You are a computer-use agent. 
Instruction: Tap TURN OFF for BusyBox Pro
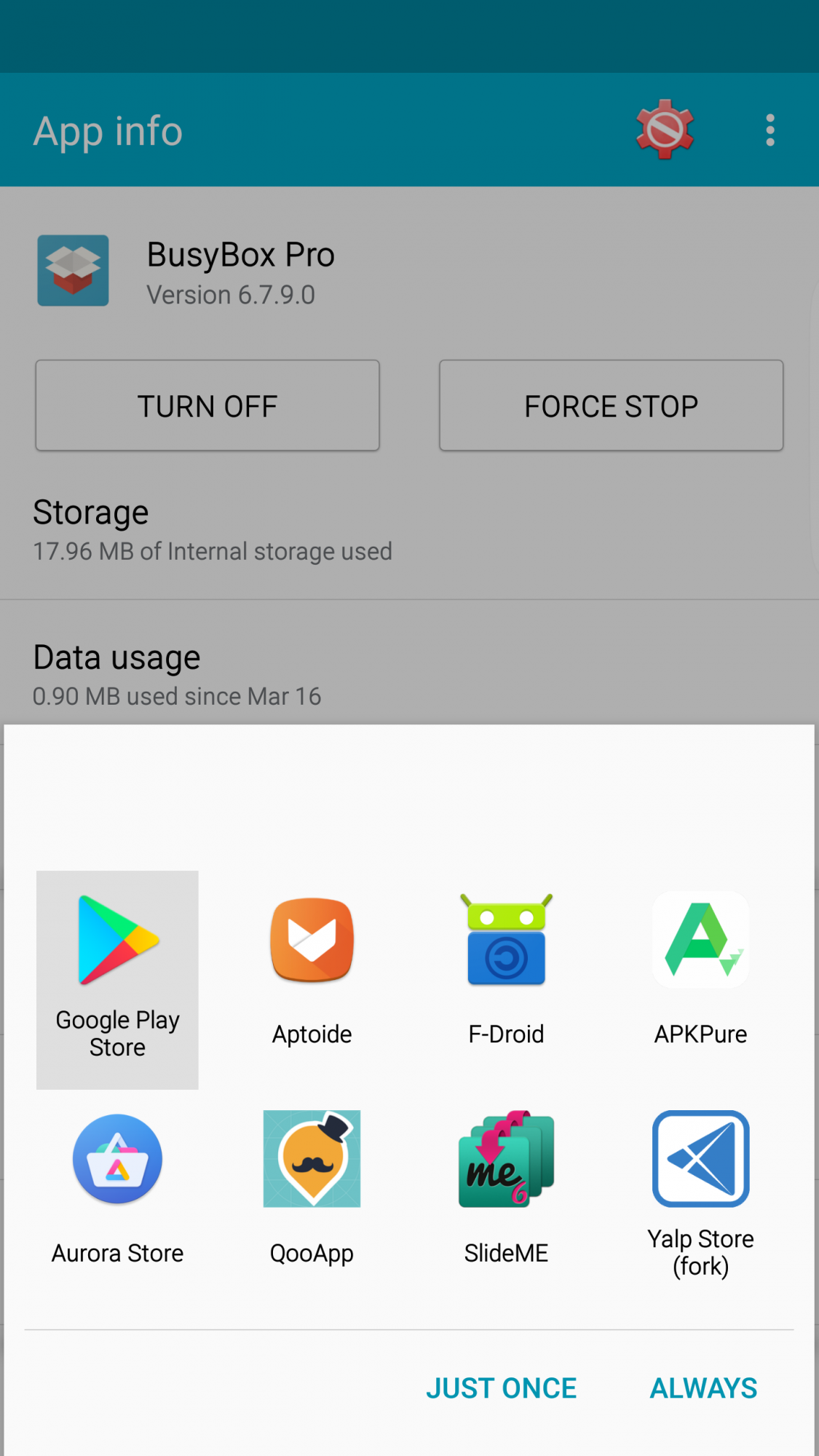[207, 405]
